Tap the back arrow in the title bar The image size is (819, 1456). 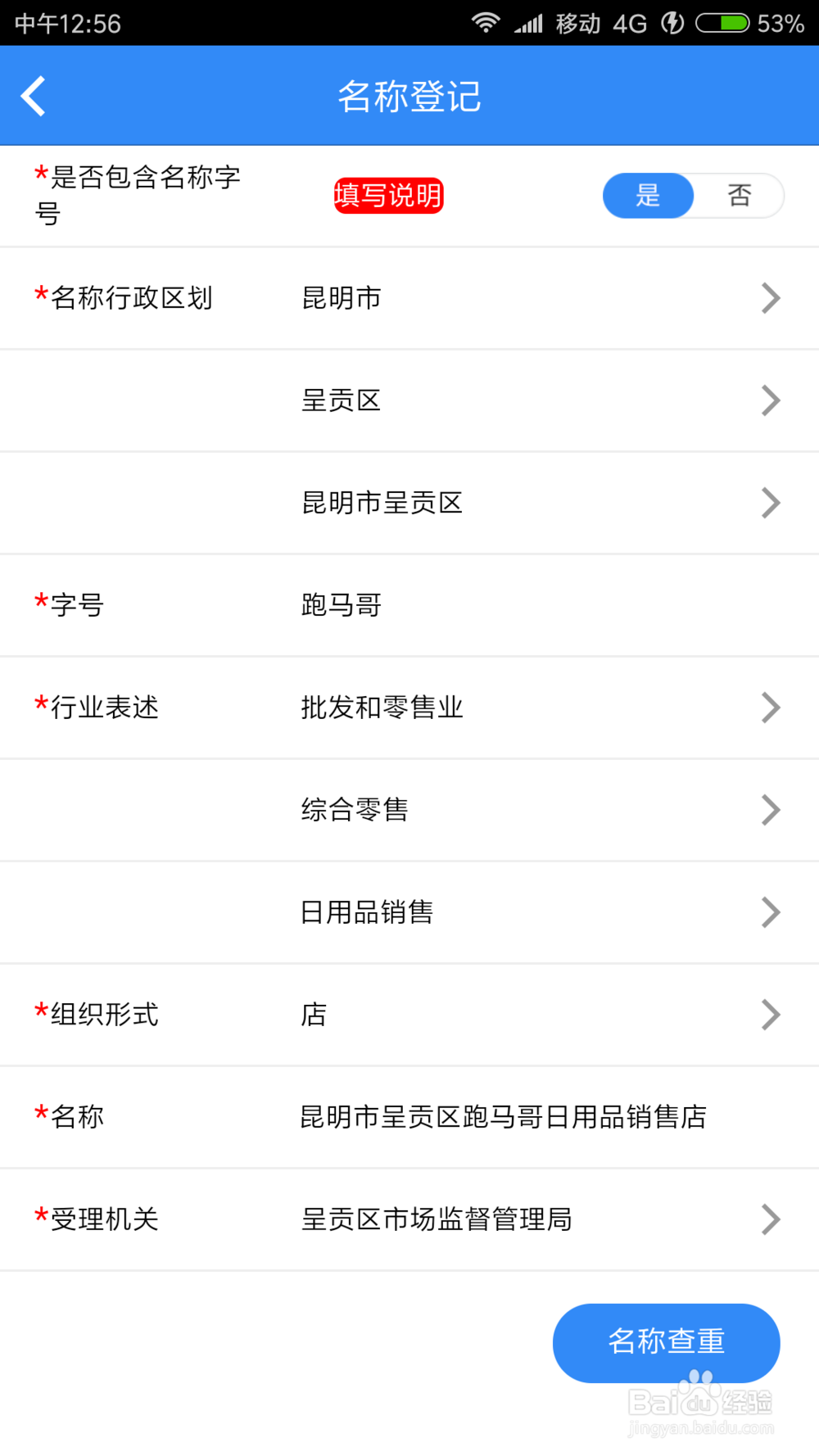click(33, 95)
